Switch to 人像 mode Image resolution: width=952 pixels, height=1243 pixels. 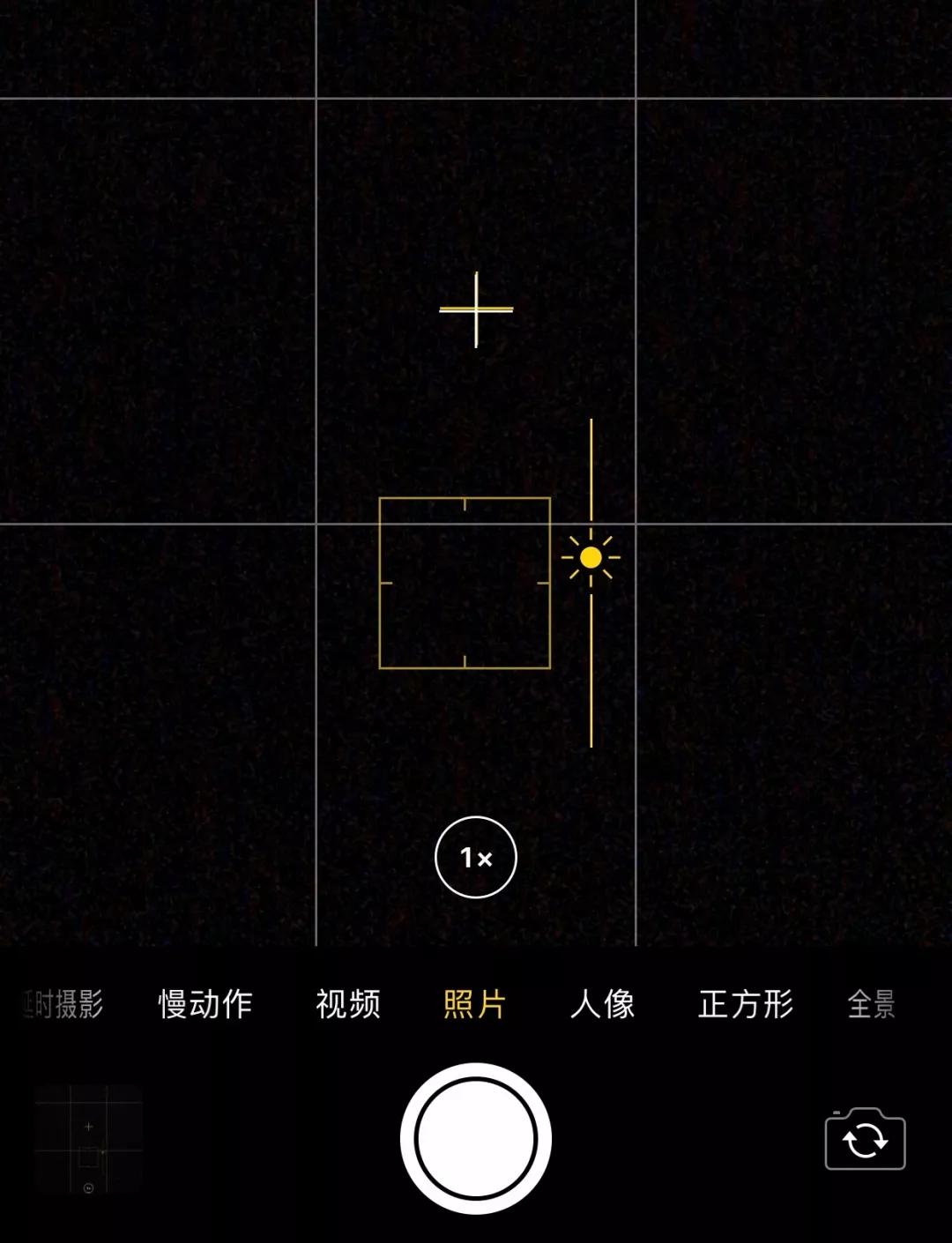pos(603,1004)
